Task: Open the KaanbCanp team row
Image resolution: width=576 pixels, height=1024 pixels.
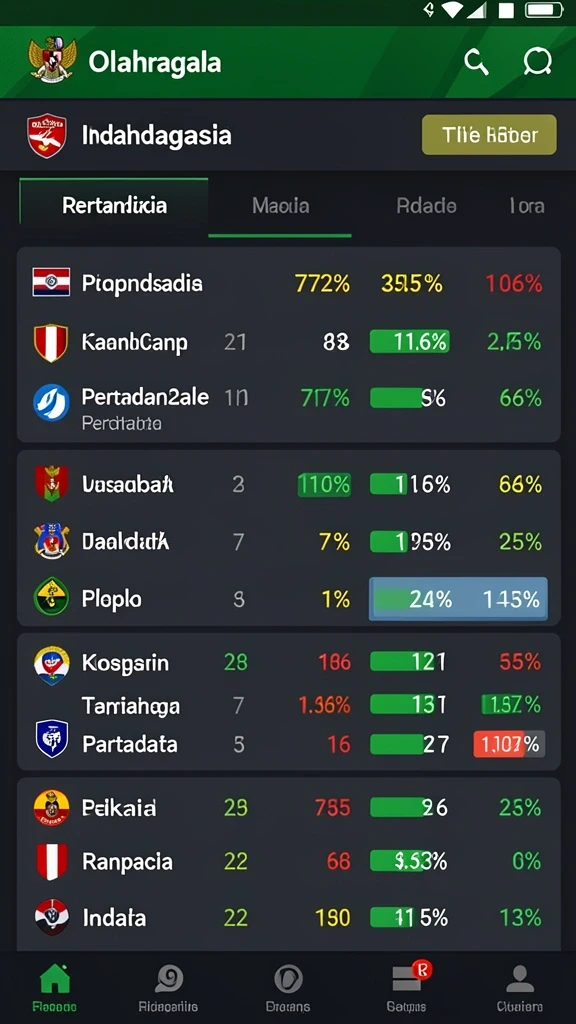Action: (289, 342)
